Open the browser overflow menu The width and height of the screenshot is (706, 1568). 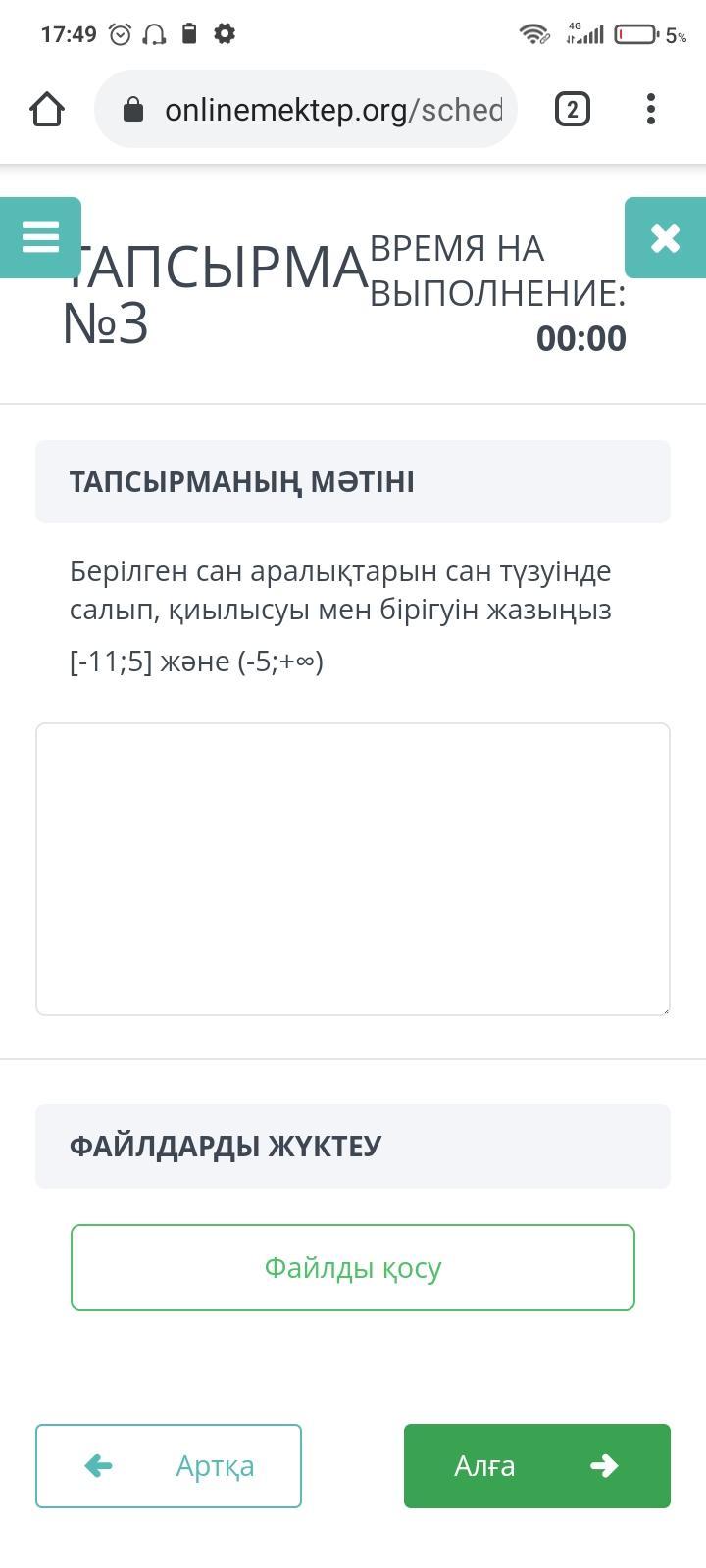pyautogui.click(x=651, y=109)
